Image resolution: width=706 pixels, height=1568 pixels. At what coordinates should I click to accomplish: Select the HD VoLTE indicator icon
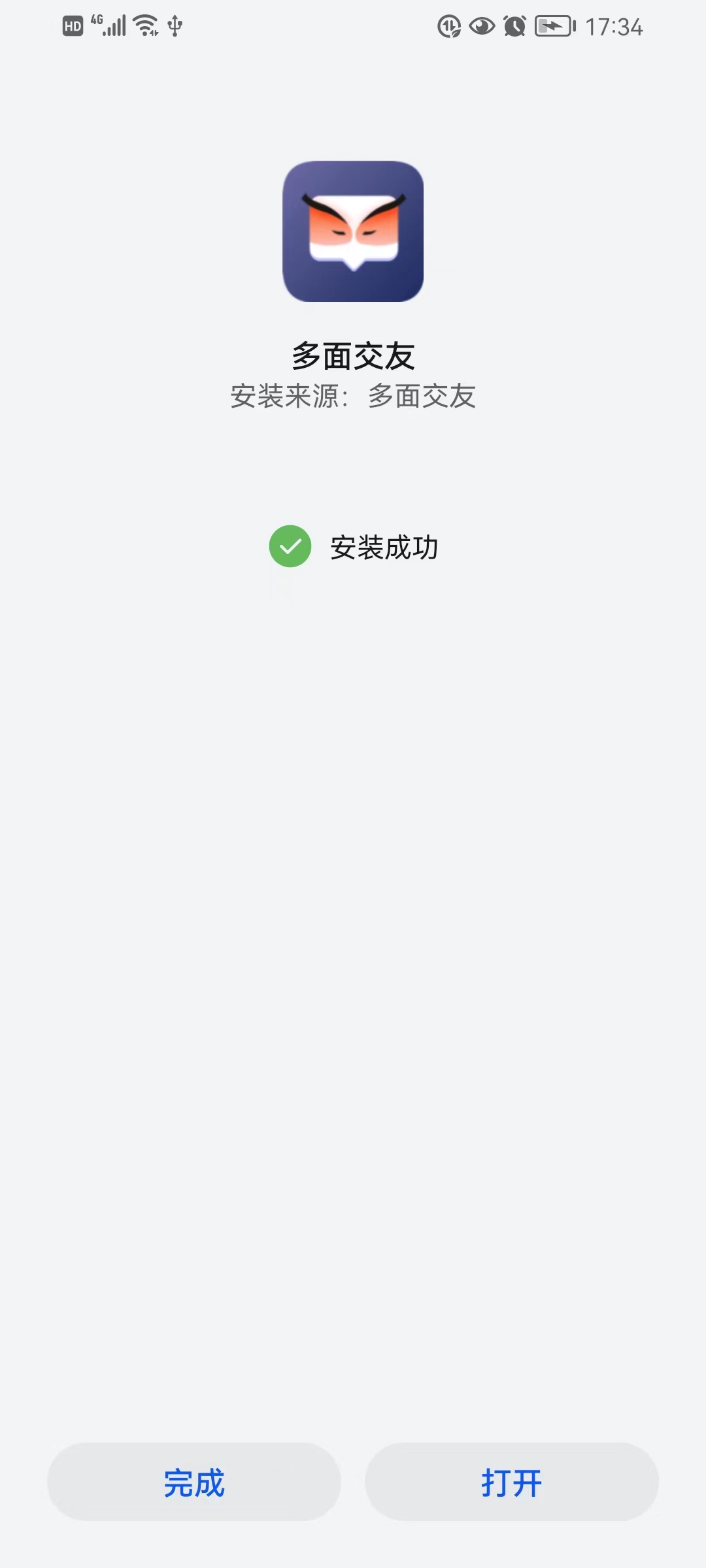(x=71, y=26)
